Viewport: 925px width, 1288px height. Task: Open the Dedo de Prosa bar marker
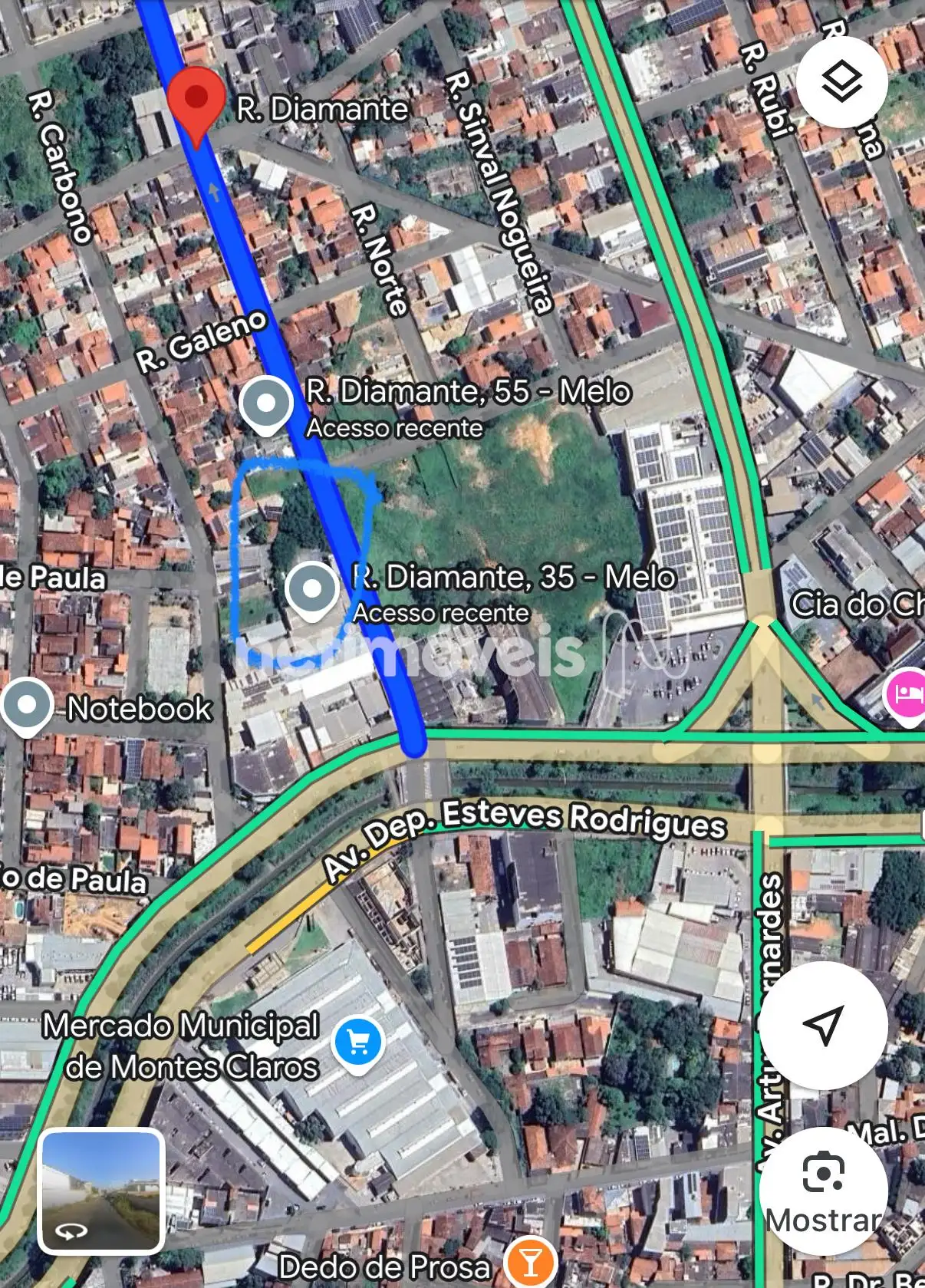tap(529, 1262)
